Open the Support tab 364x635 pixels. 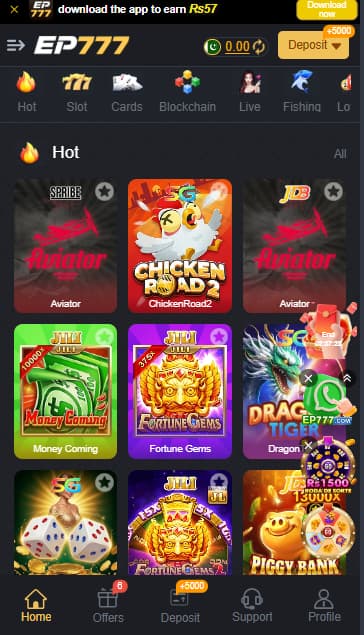[x=252, y=605]
